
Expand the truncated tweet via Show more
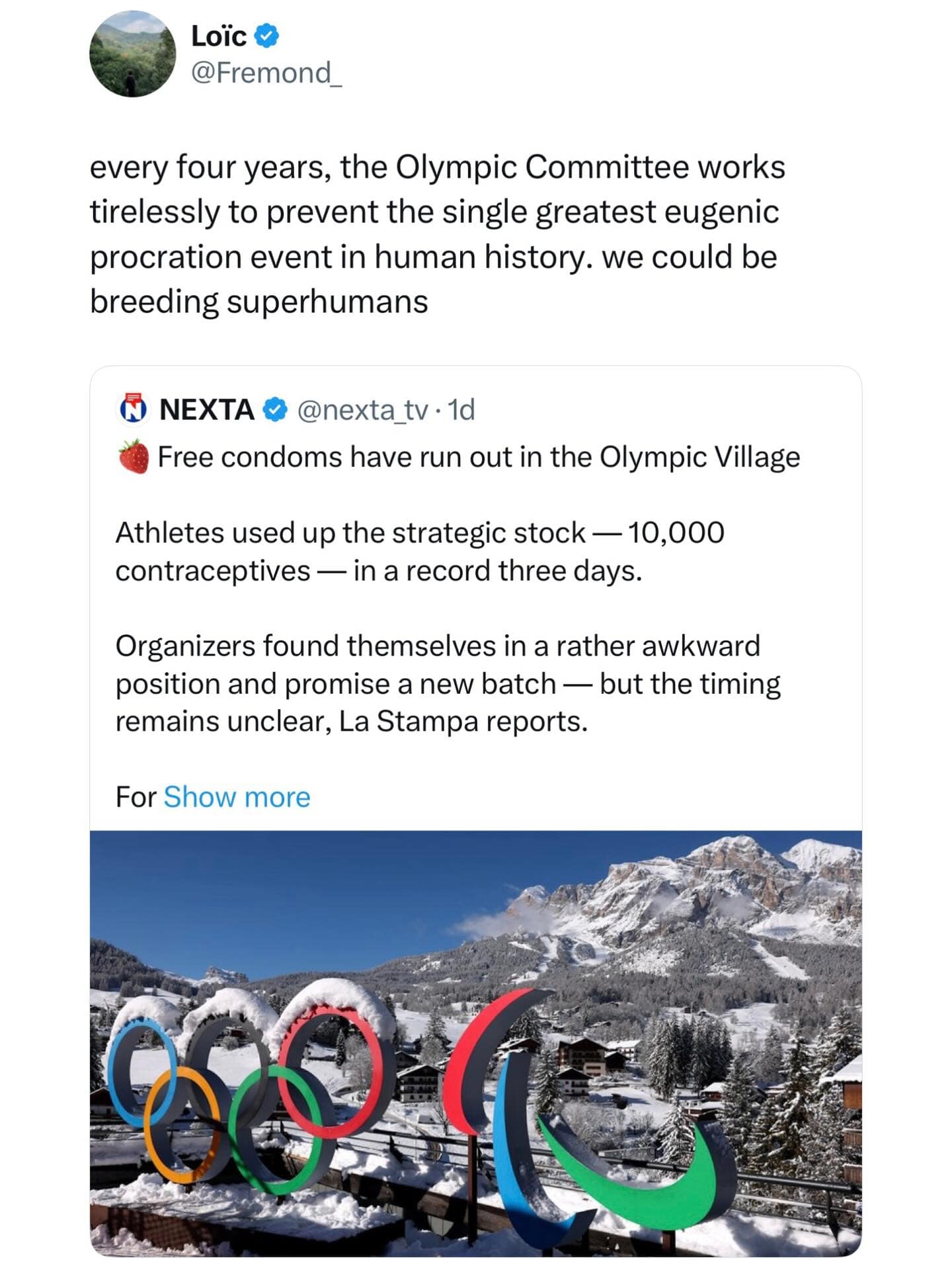click(235, 798)
